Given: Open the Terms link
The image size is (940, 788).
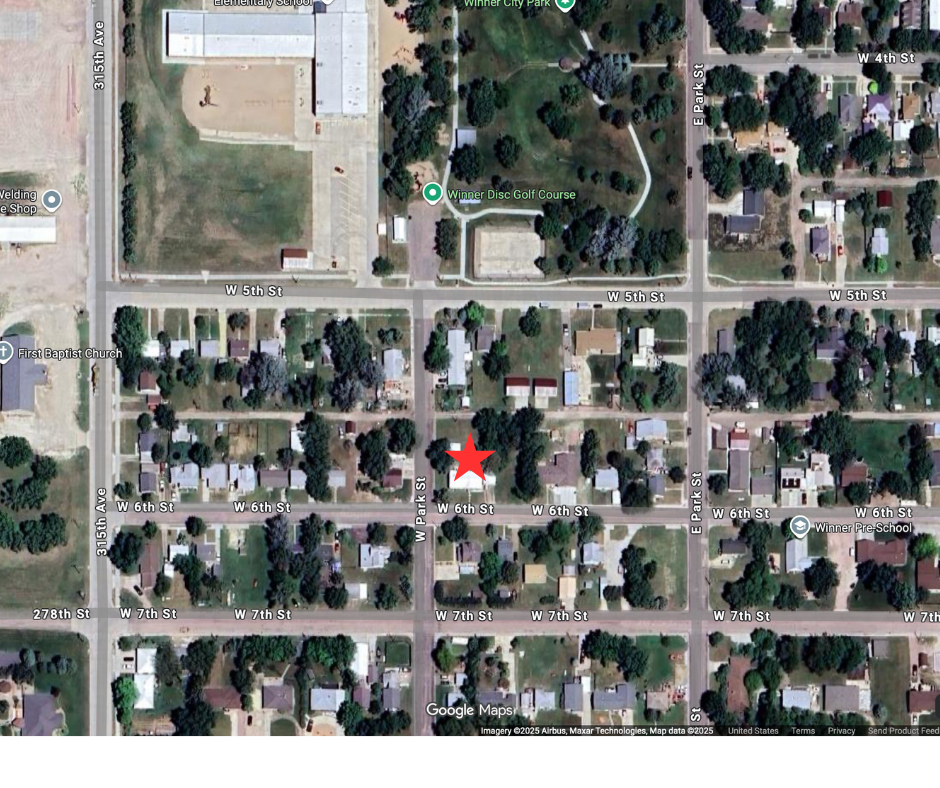Looking at the screenshot, I should pos(803,731).
